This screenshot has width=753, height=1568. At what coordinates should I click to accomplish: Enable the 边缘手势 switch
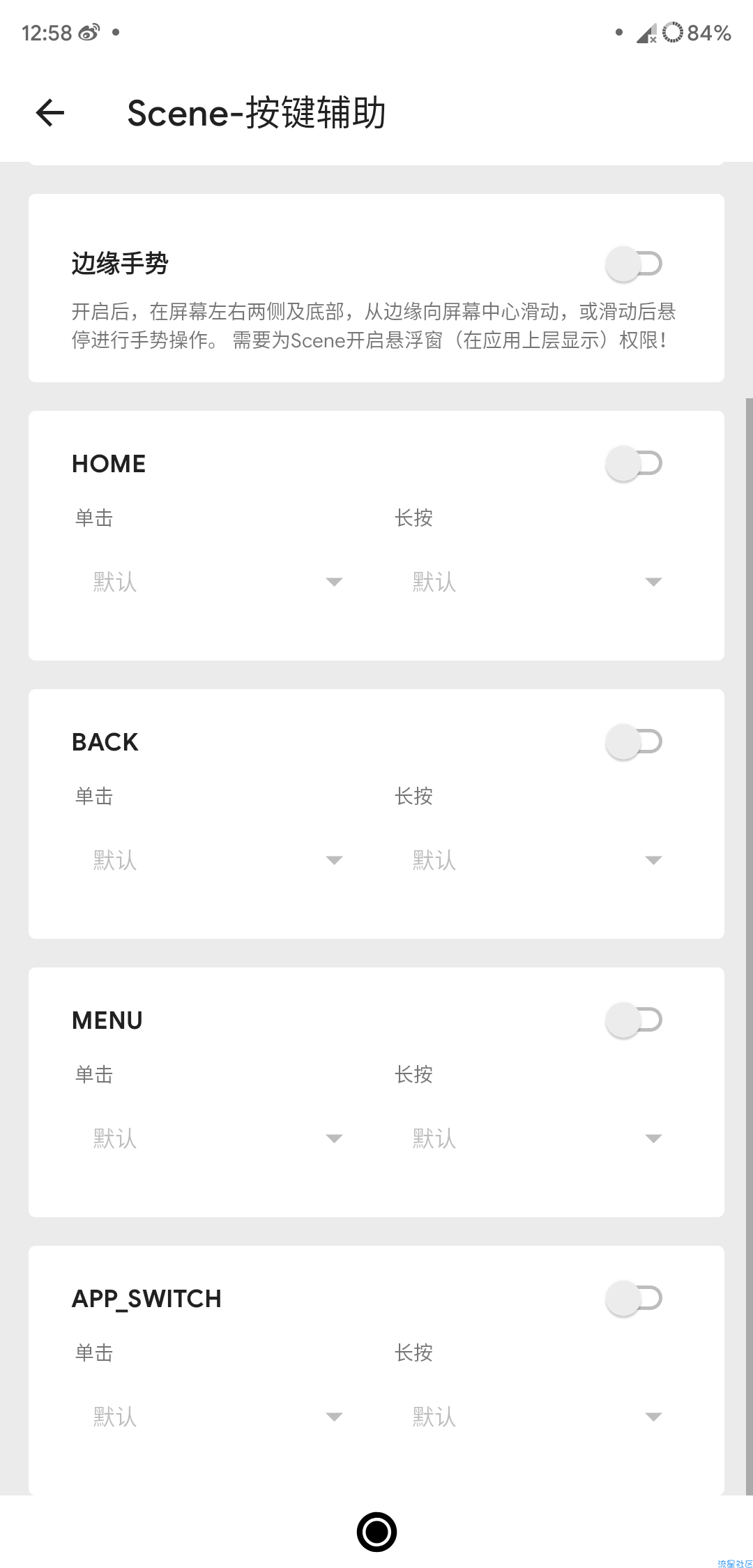pos(634,264)
